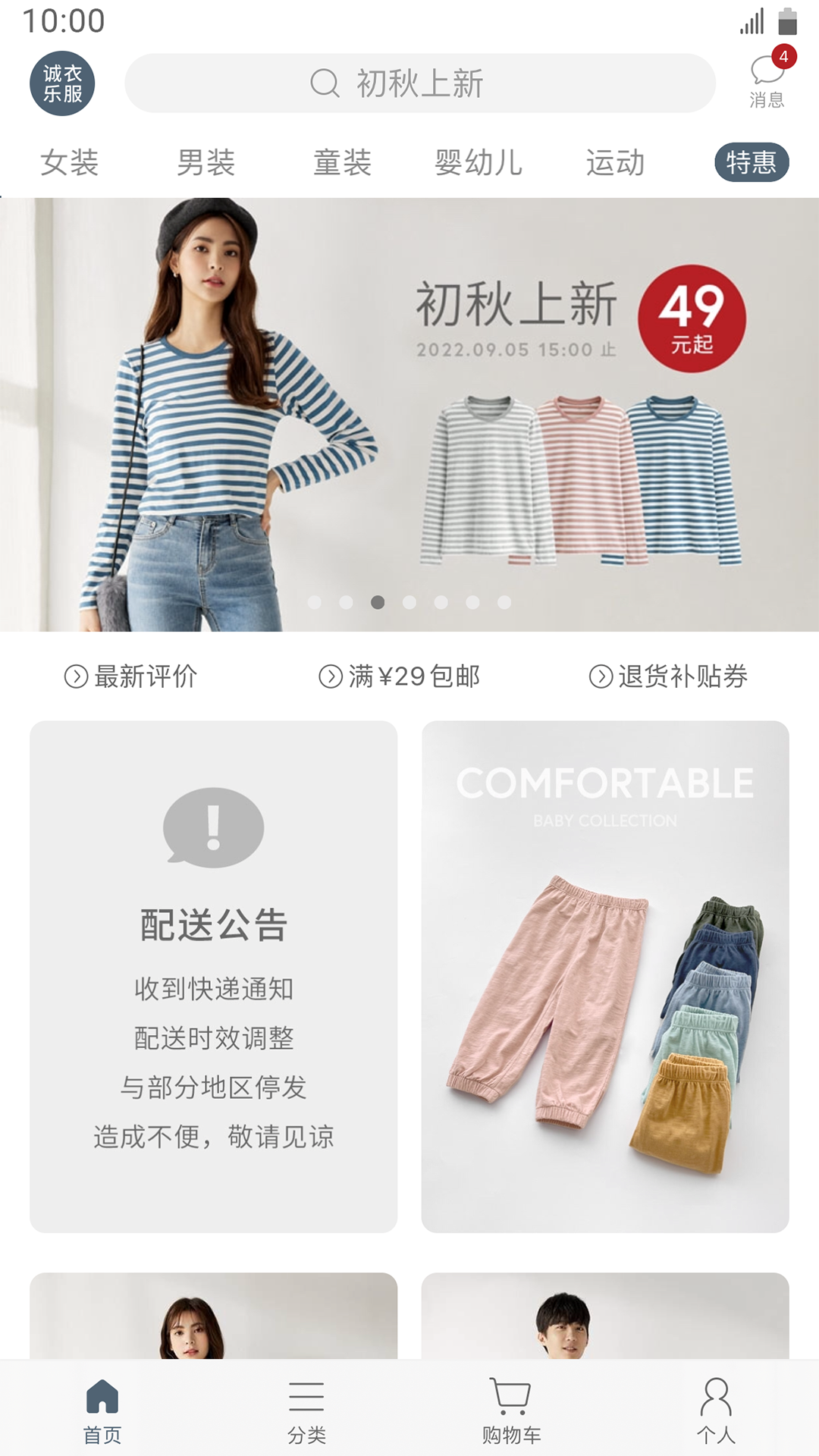Select the 童装 tab

[x=342, y=162]
